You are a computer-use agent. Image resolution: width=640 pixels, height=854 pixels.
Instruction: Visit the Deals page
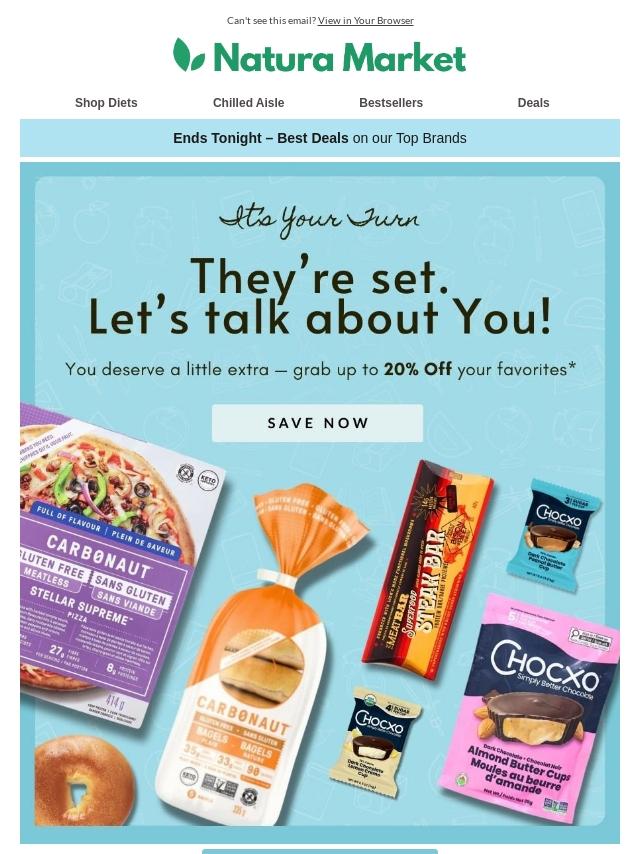point(533,103)
